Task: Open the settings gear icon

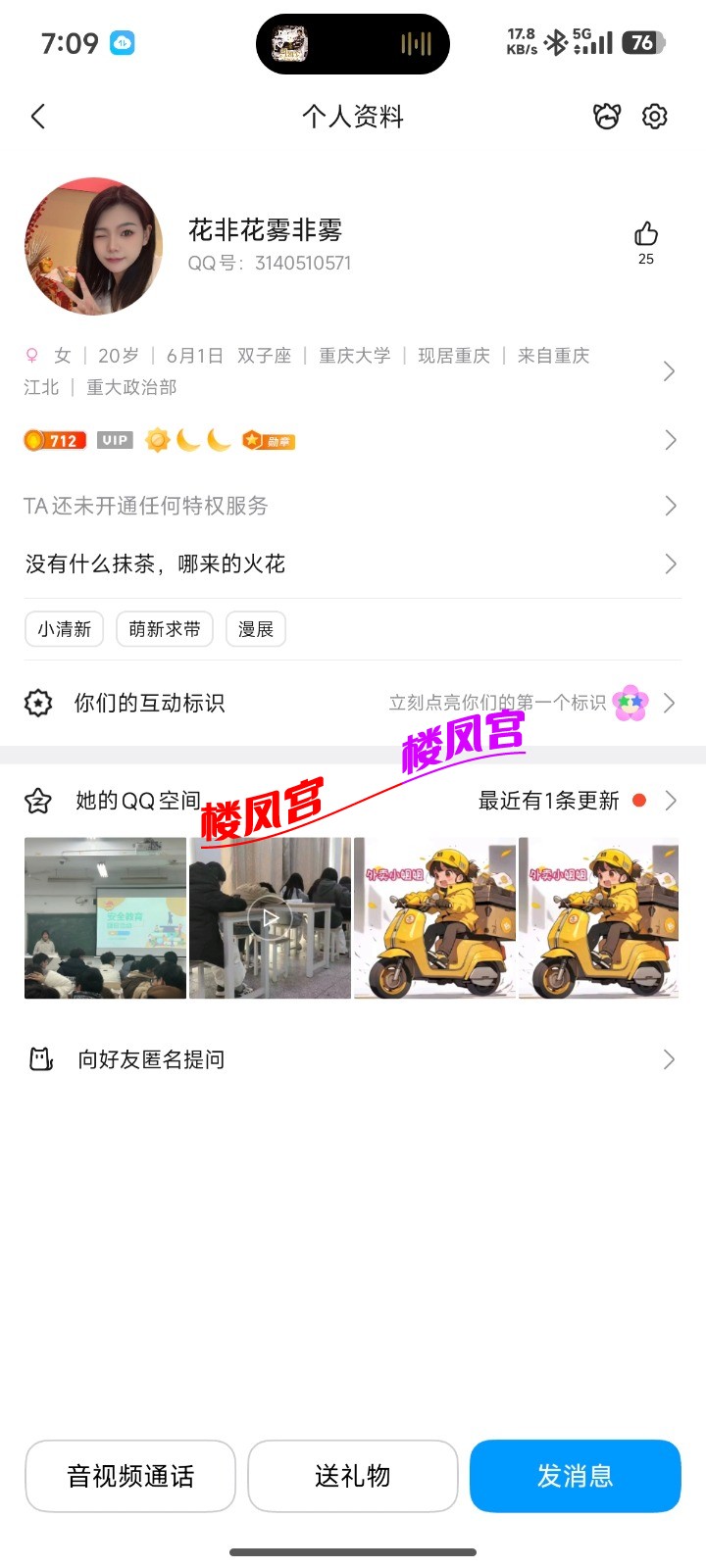Action: pos(654,116)
